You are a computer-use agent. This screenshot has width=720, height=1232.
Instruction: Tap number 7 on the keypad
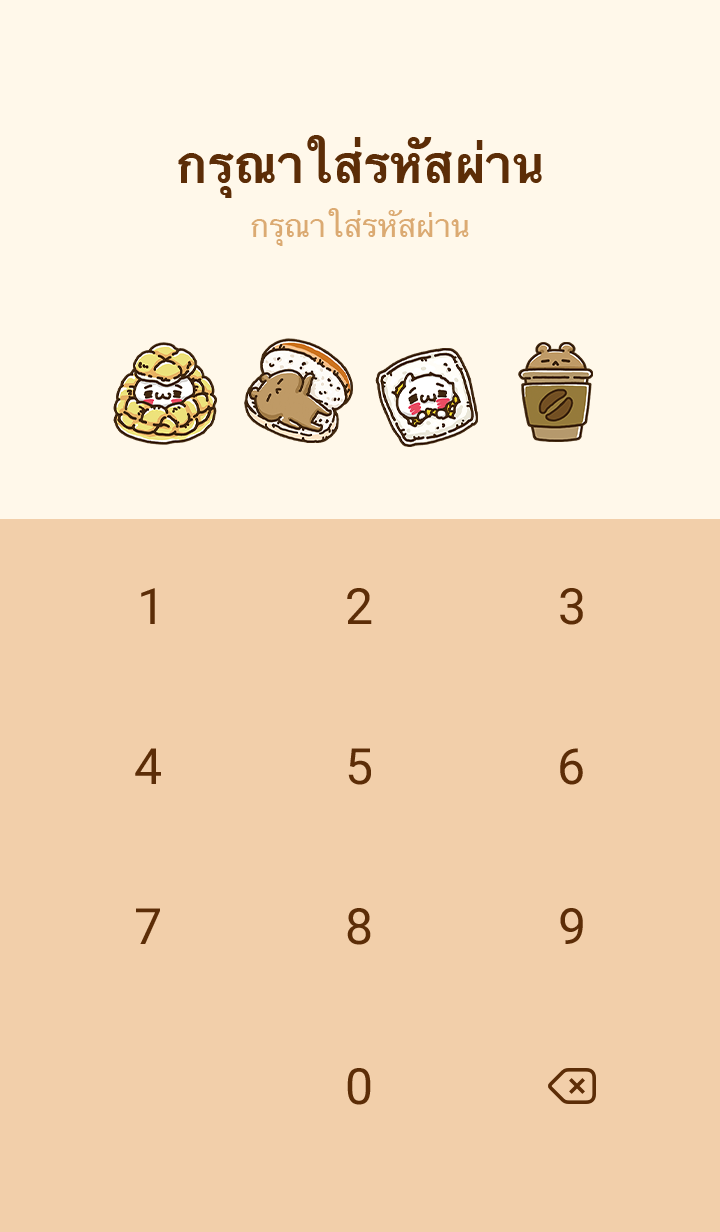pyautogui.click(x=148, y=927)
